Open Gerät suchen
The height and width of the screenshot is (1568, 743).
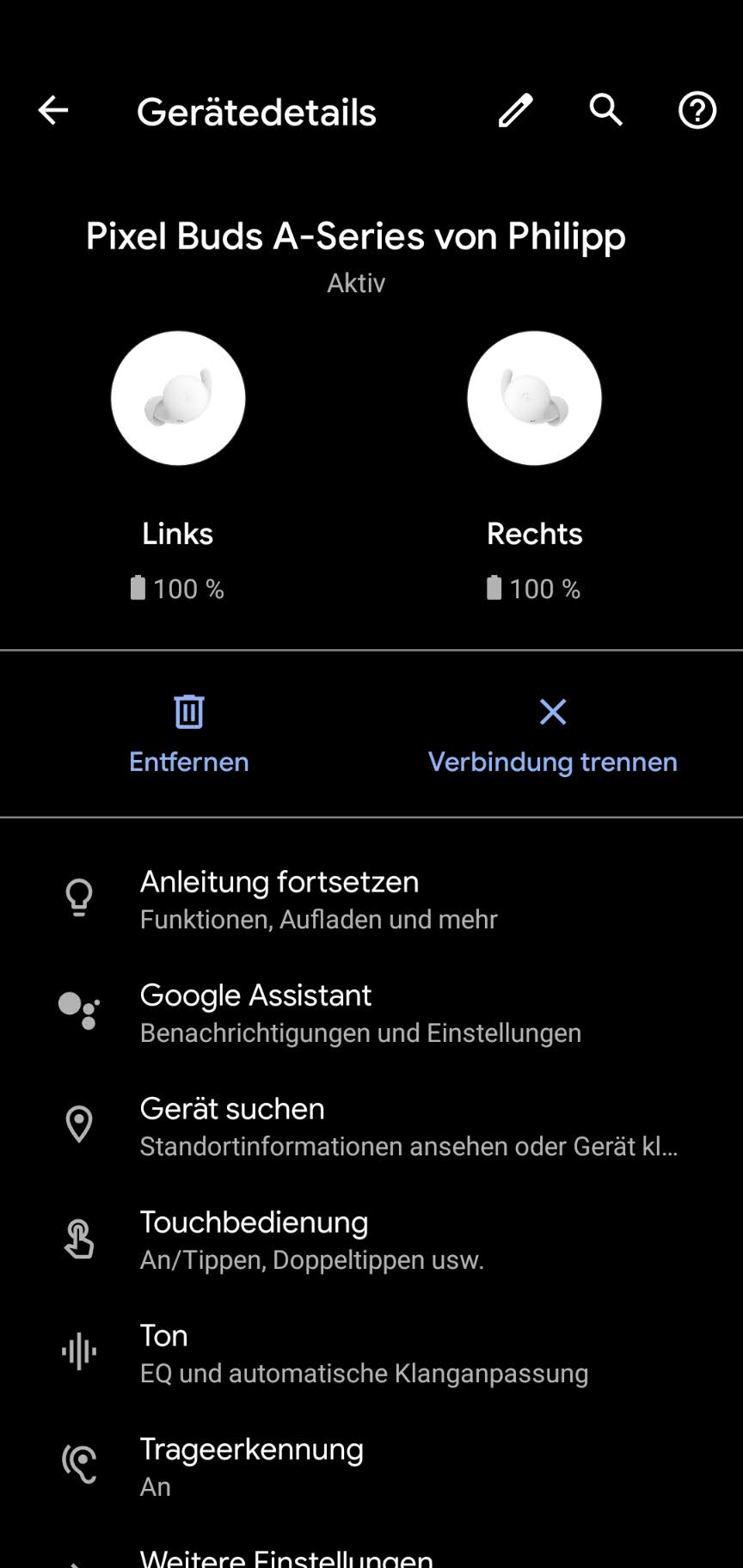[x=371, y=1125]
